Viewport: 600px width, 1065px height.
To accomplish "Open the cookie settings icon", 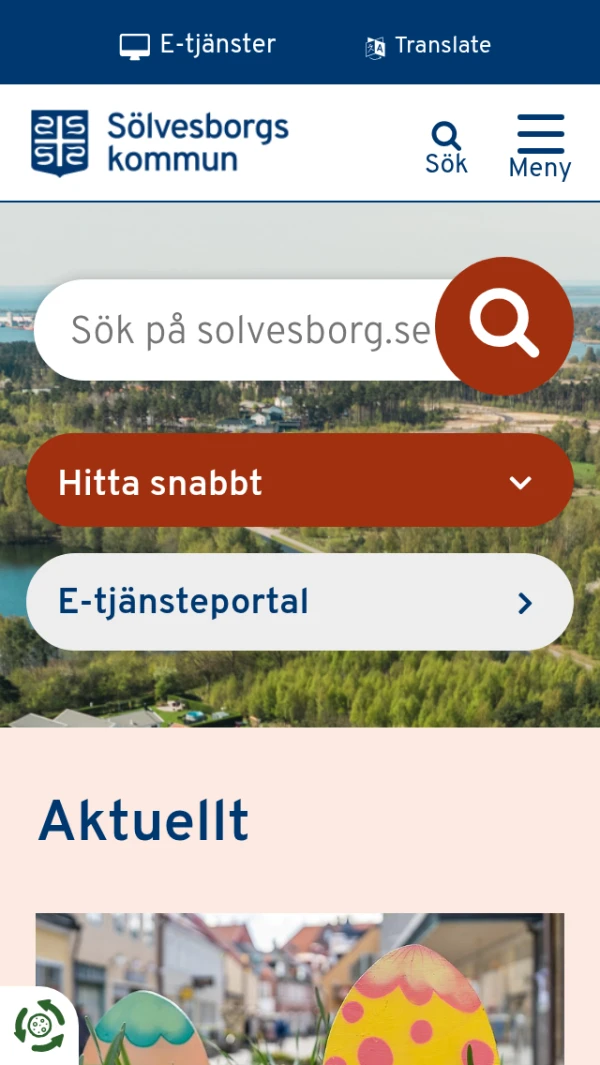I will pyautogui.click(x=39, y=1026).
